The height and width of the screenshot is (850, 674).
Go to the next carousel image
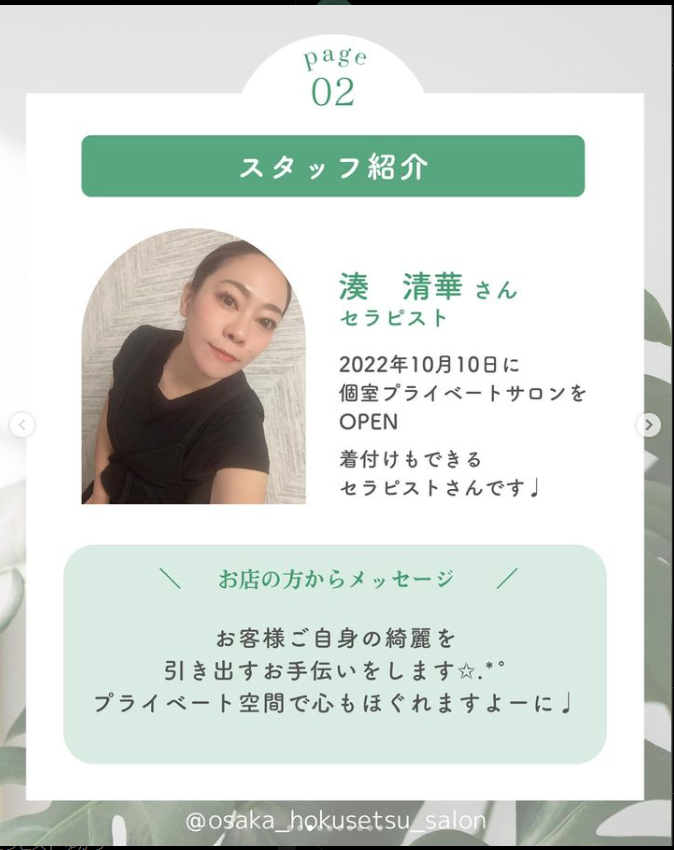648,425
